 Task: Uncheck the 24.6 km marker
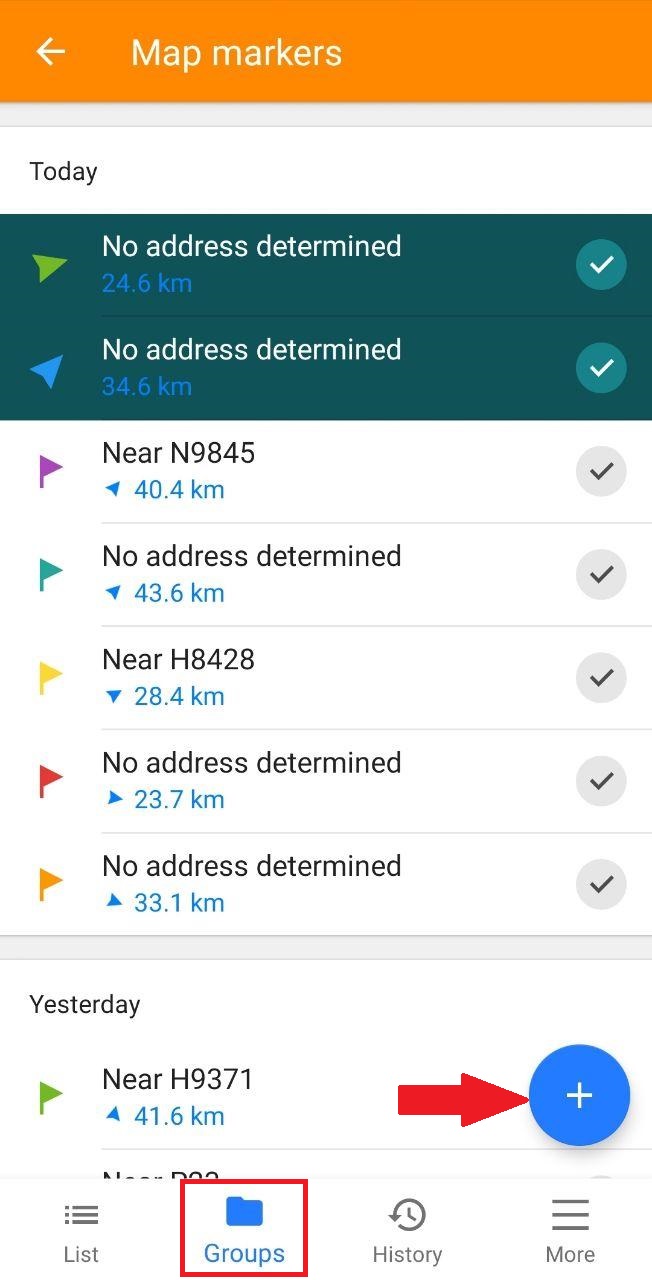(x=601, y=265)
